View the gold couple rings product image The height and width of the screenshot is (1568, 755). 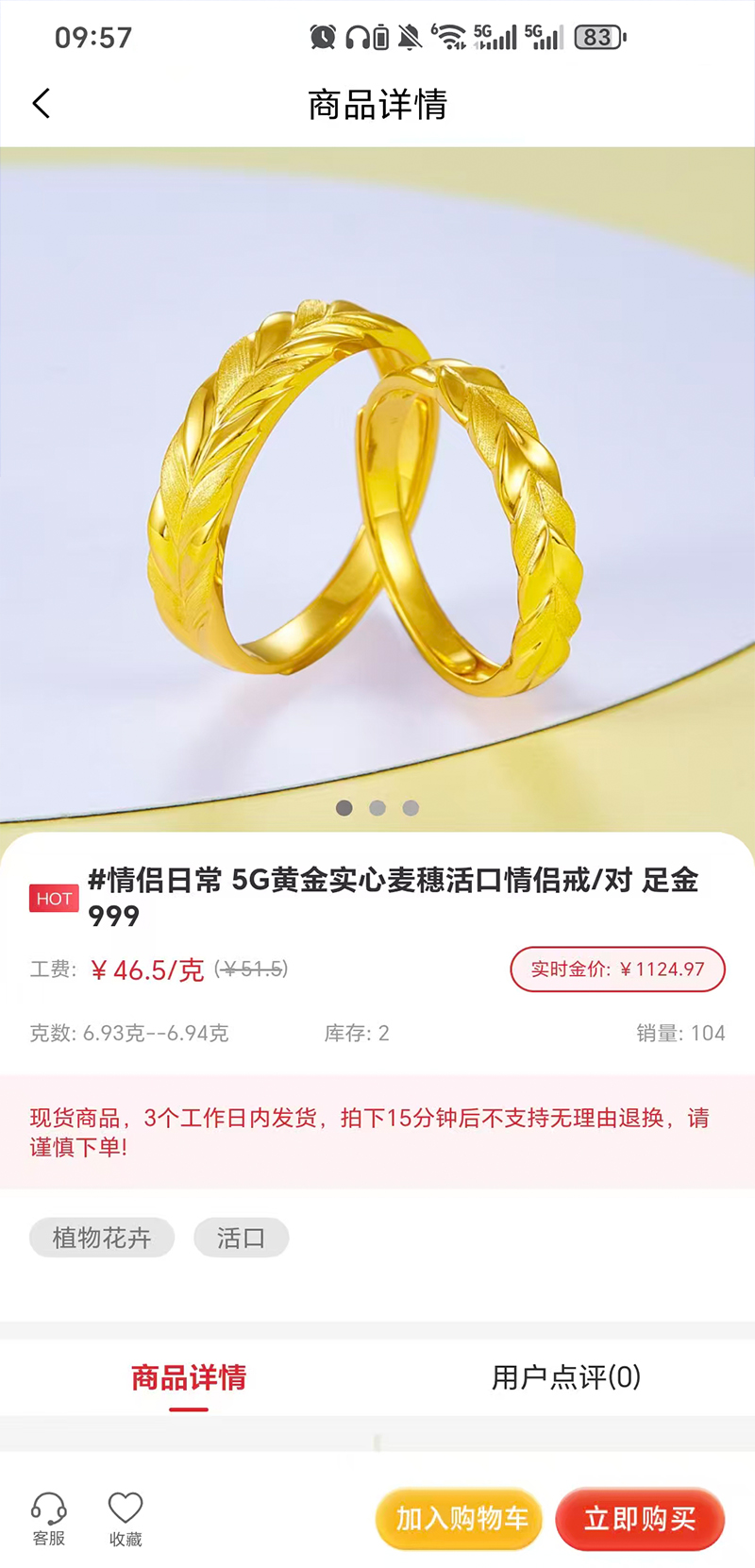click(x=377, y=491)
